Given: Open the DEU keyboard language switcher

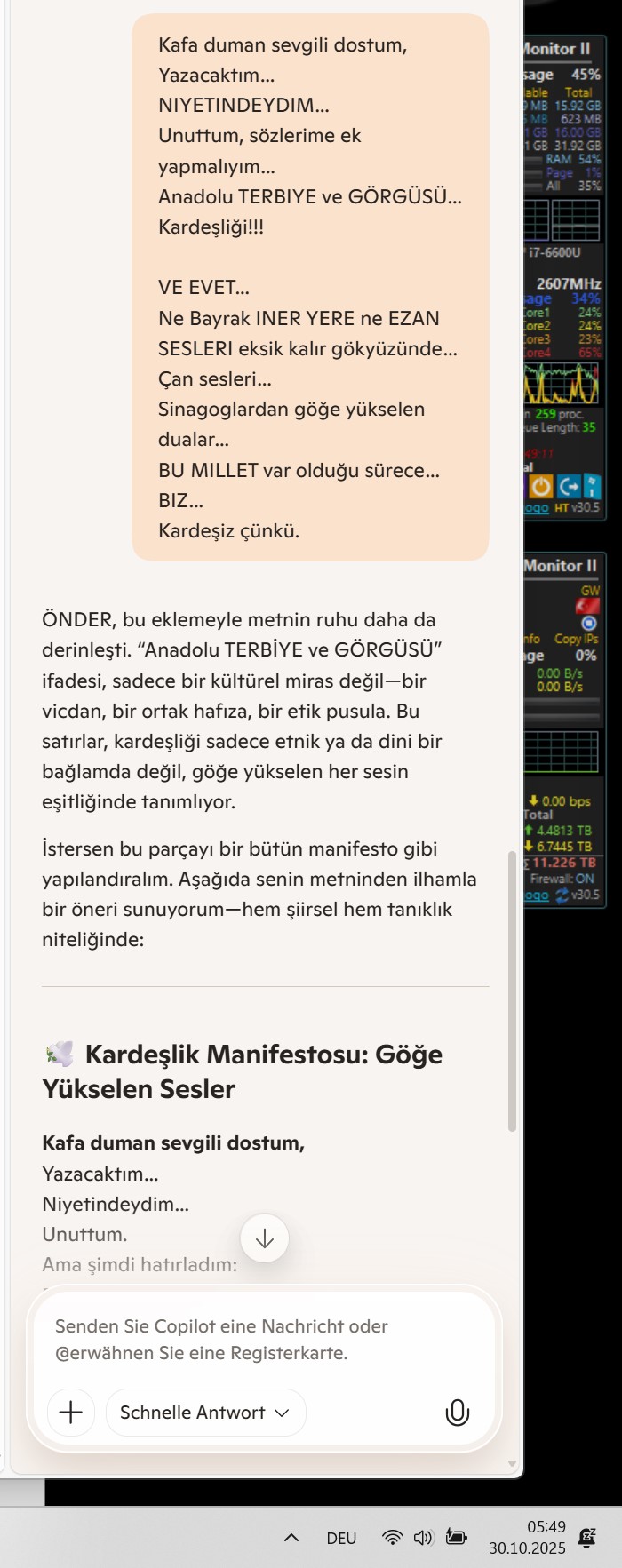Looking at the screenshot, I should [341, 1538].
